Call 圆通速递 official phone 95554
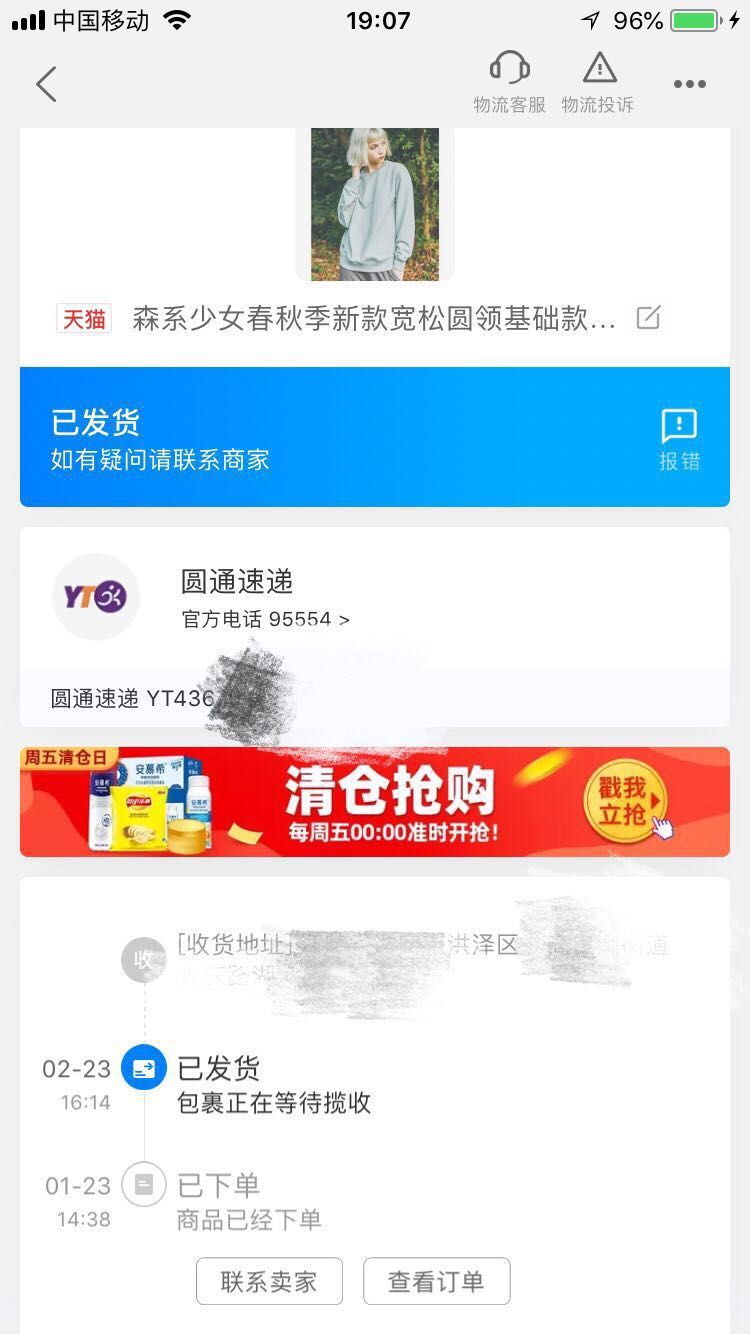The width and height of the screenshot is (750, 1334). tap(266, 619)
